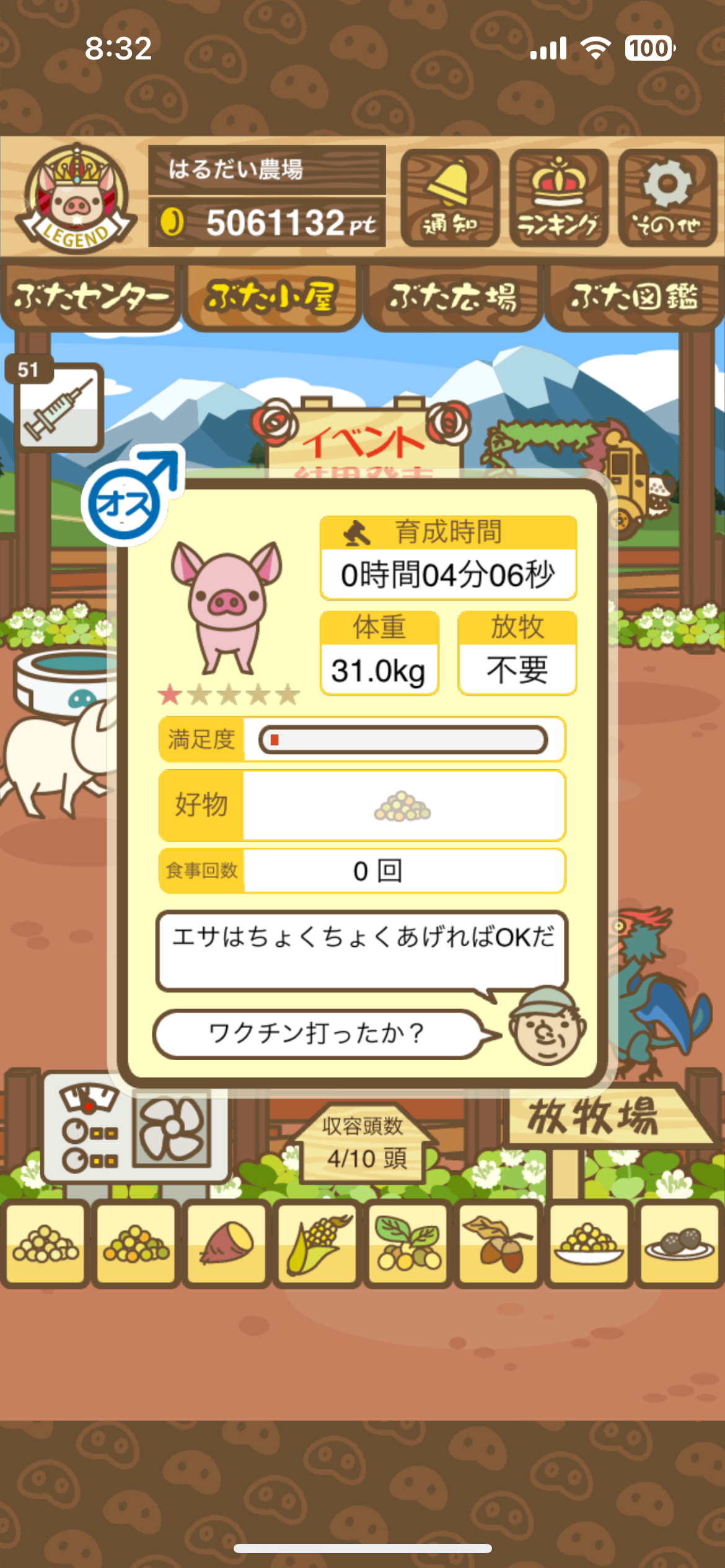Select the acorn feed

(x=498, y=1244)
